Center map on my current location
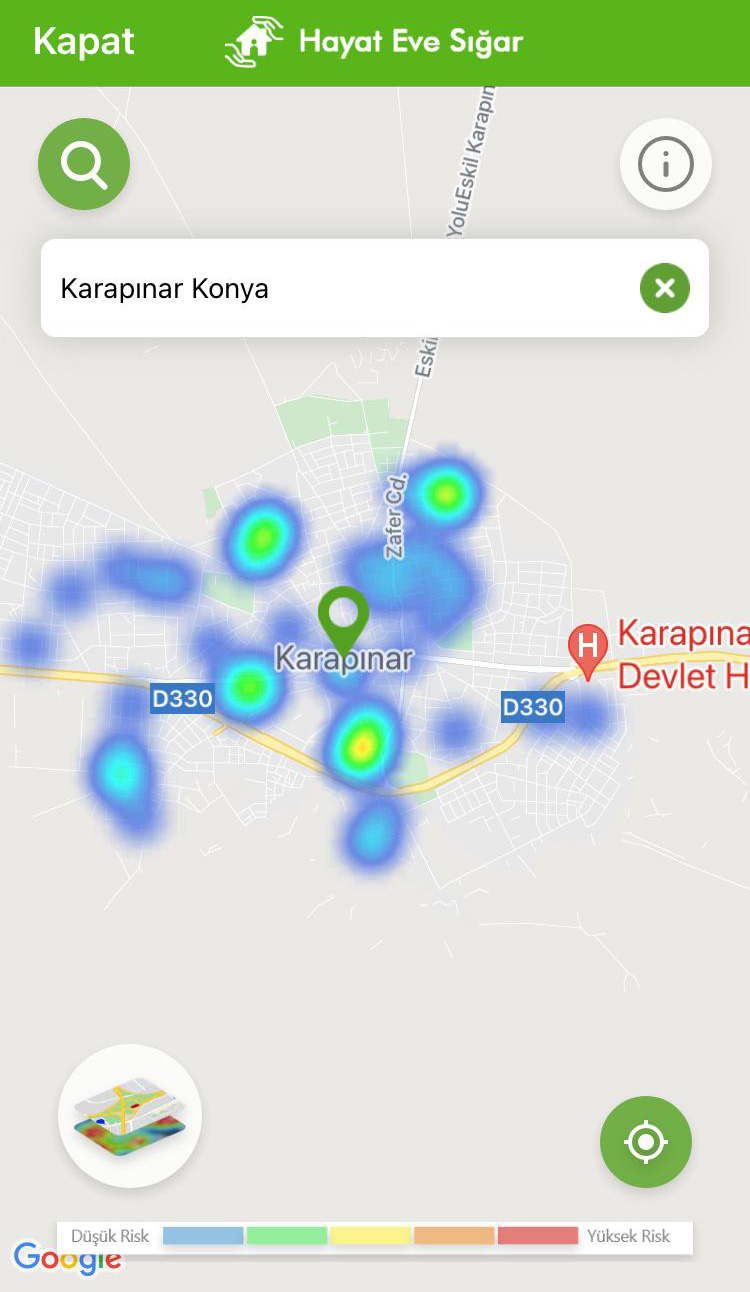Screen dimensions: 750x1292 coord(646,1142)
